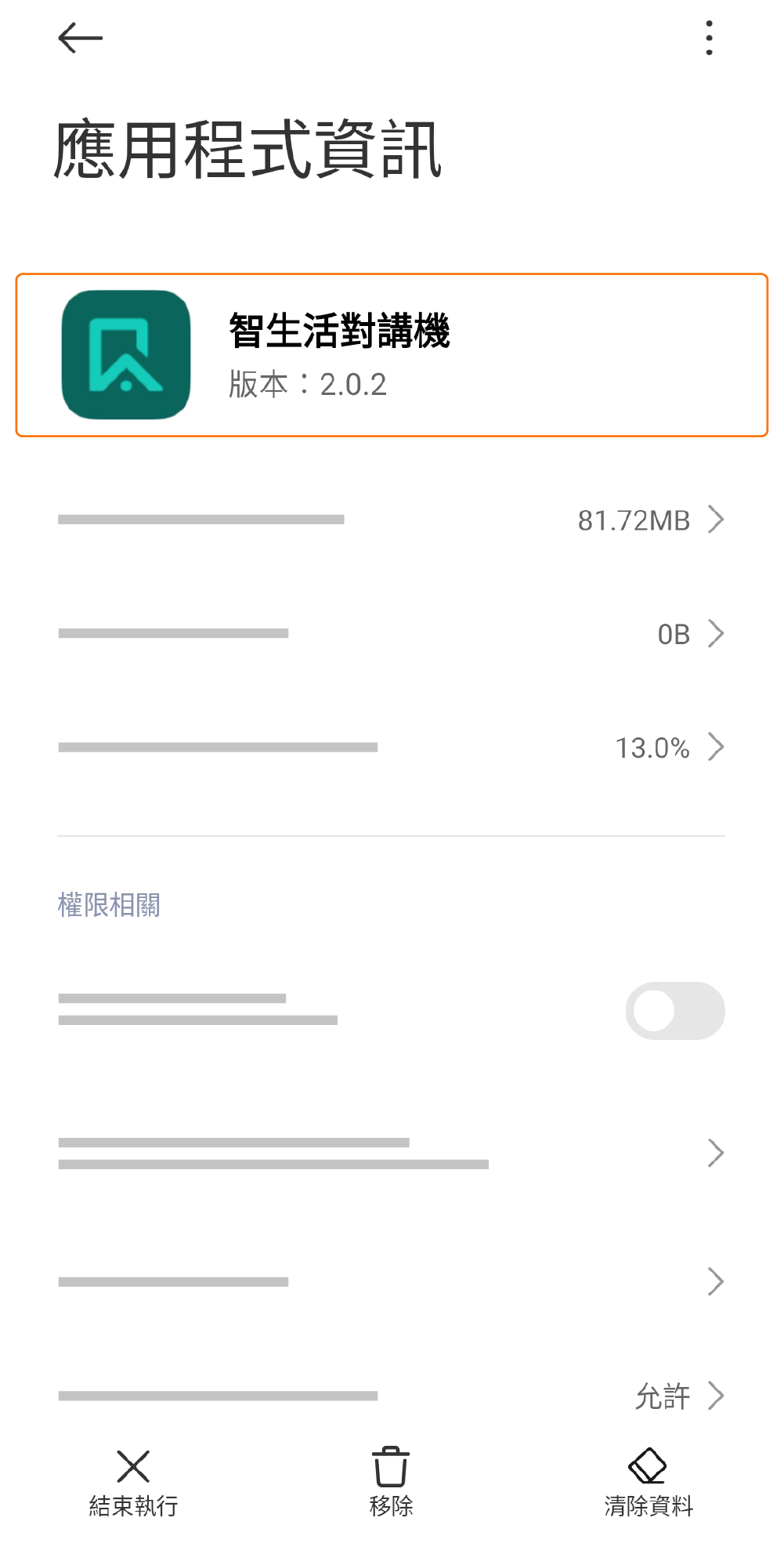This screenshot has height=1561, width=784.
Task: Open the three-dot overflow menu
Action: point(709,38)
